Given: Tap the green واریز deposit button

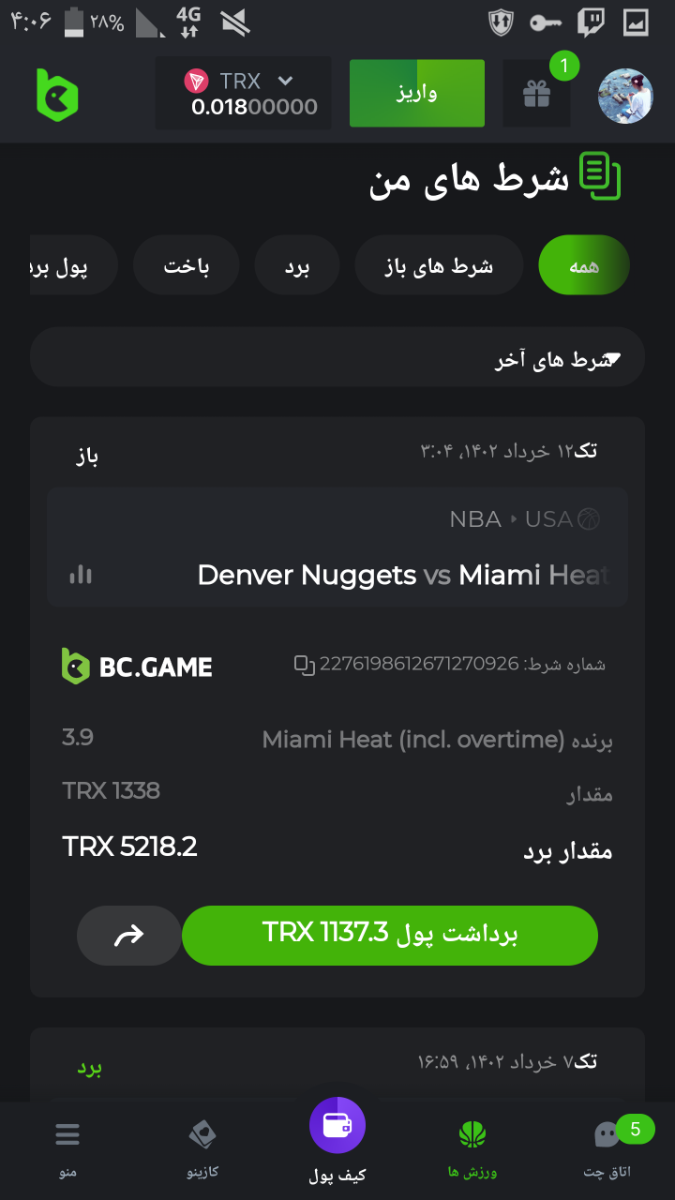Looking at the screenshot, I should (x=417, y=93).
